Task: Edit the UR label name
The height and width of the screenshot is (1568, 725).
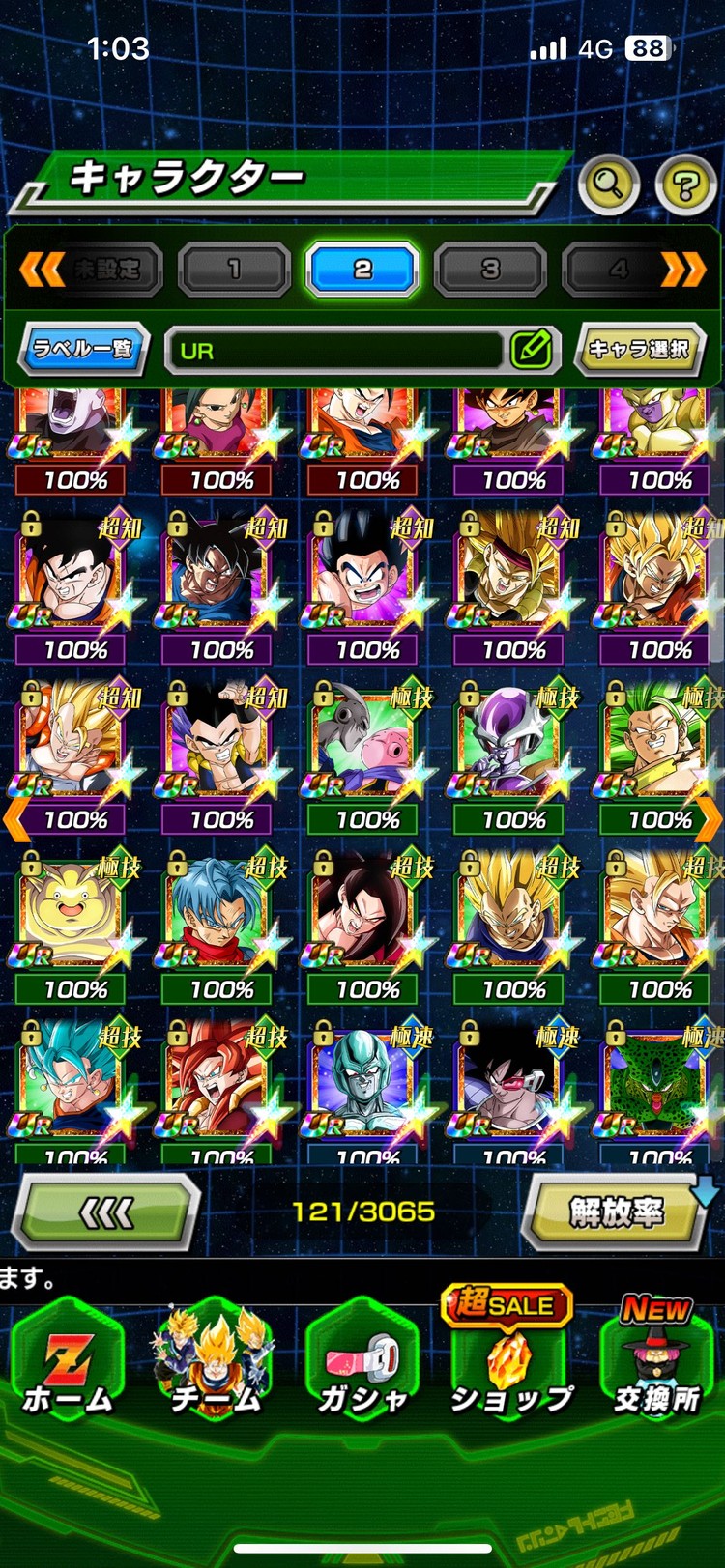Action: click(x=531, y=350)
